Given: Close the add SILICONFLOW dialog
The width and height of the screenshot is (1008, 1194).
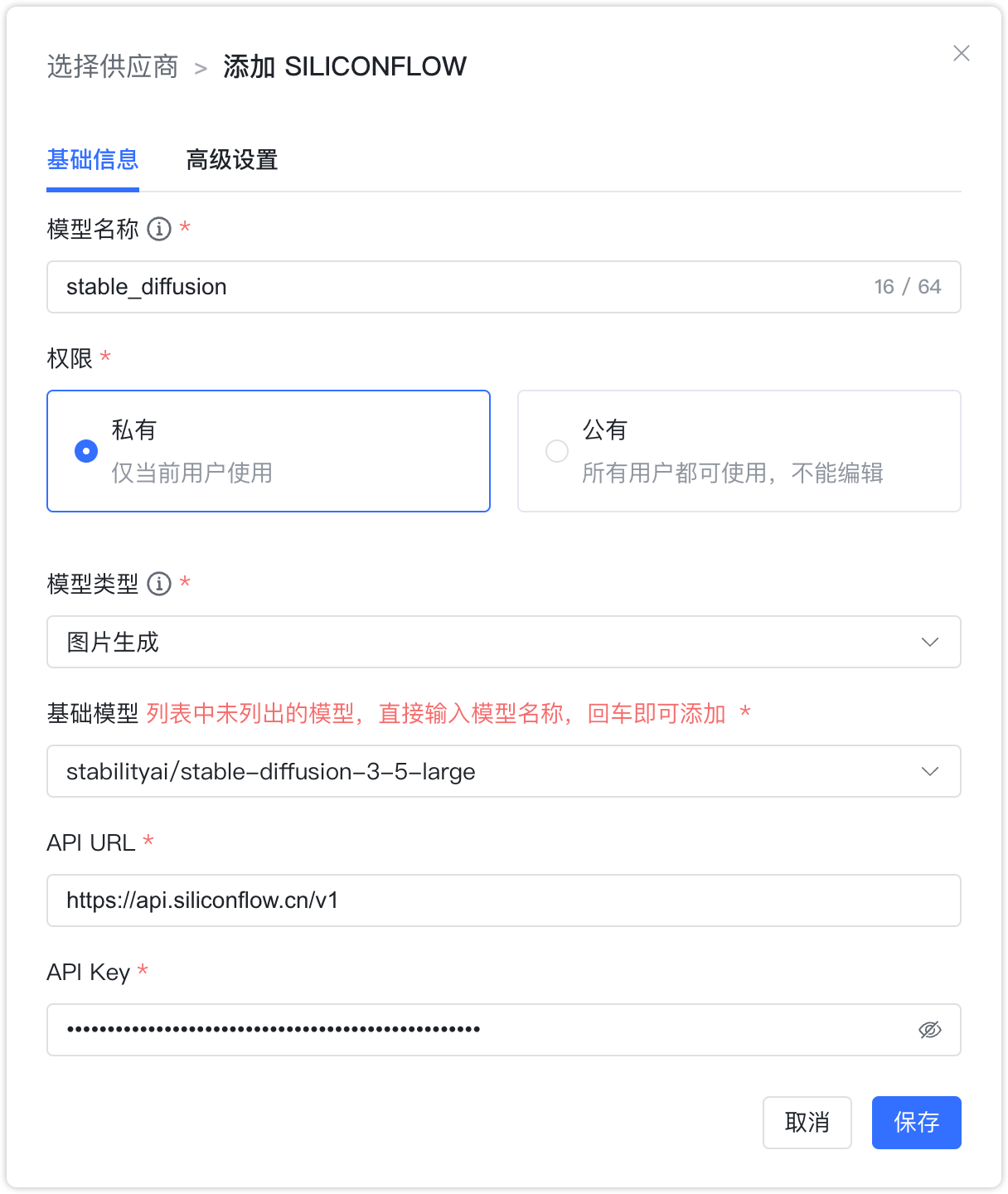Looking at the screenshot, I should (x=961, y=54).
